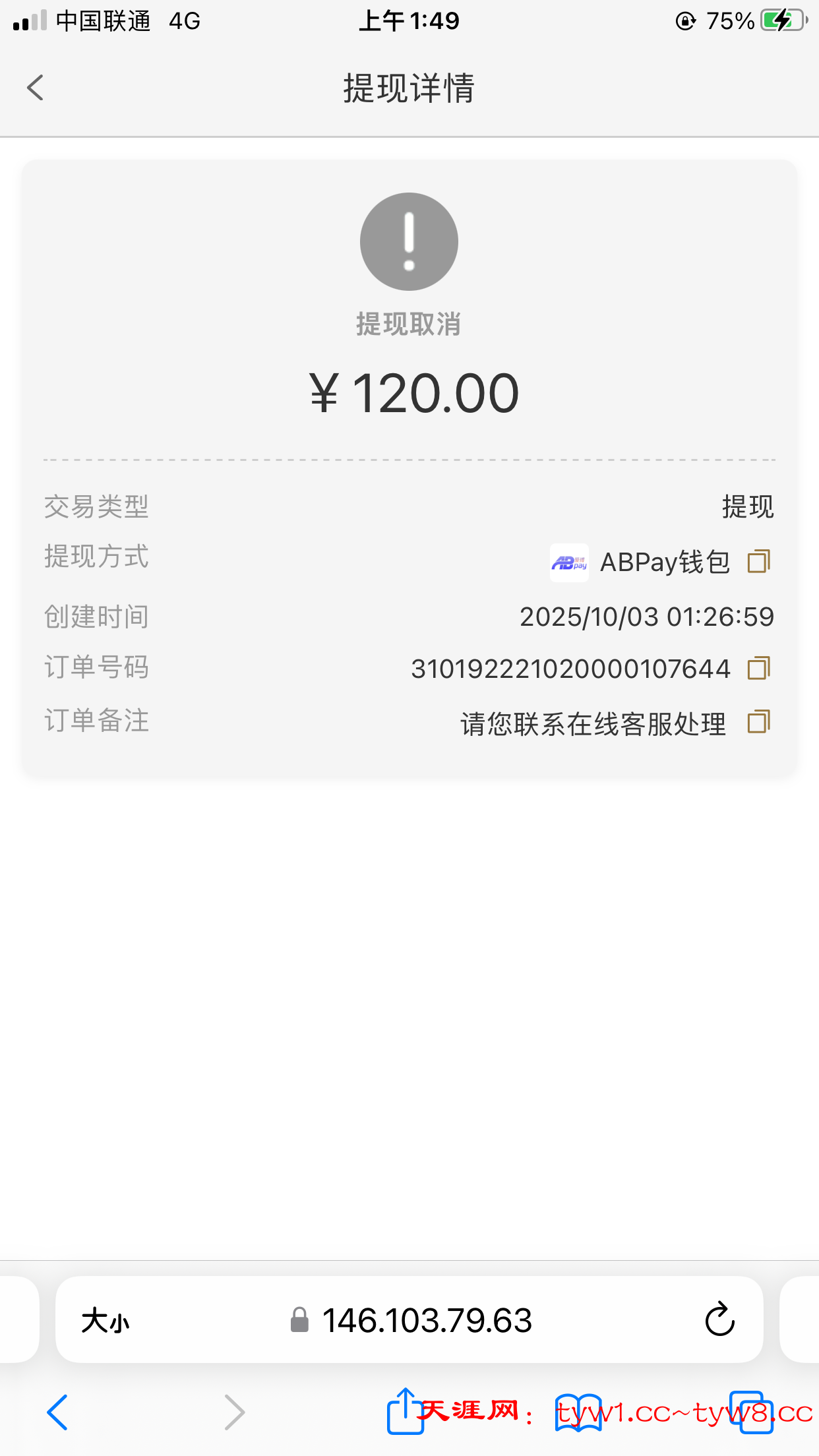Click the ABPay wallet logo
819x1456 pixels.
pyautogui.click(x=568, y=562)
